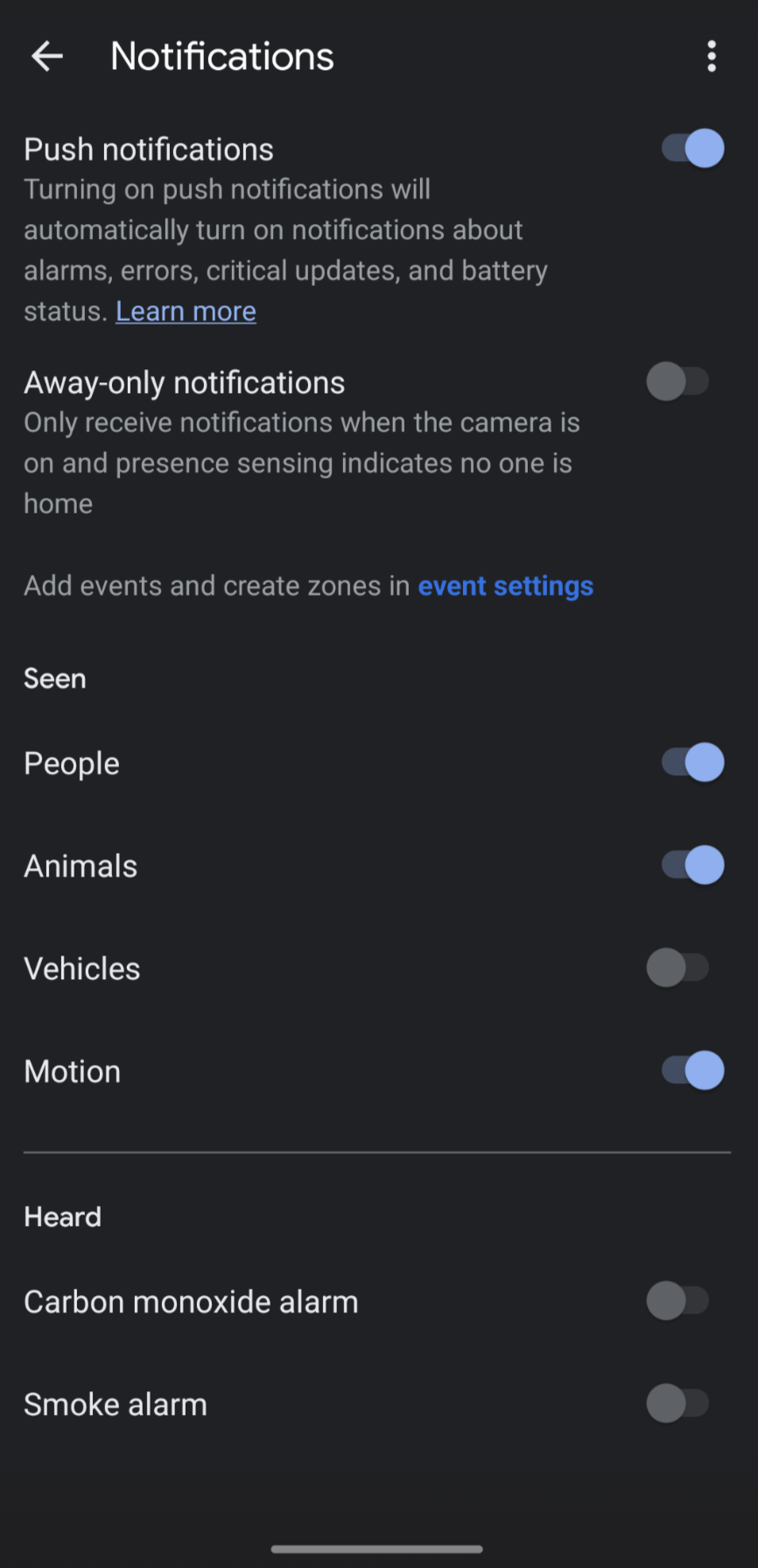
Task: Select the Push notifications label
Action: 148,149
